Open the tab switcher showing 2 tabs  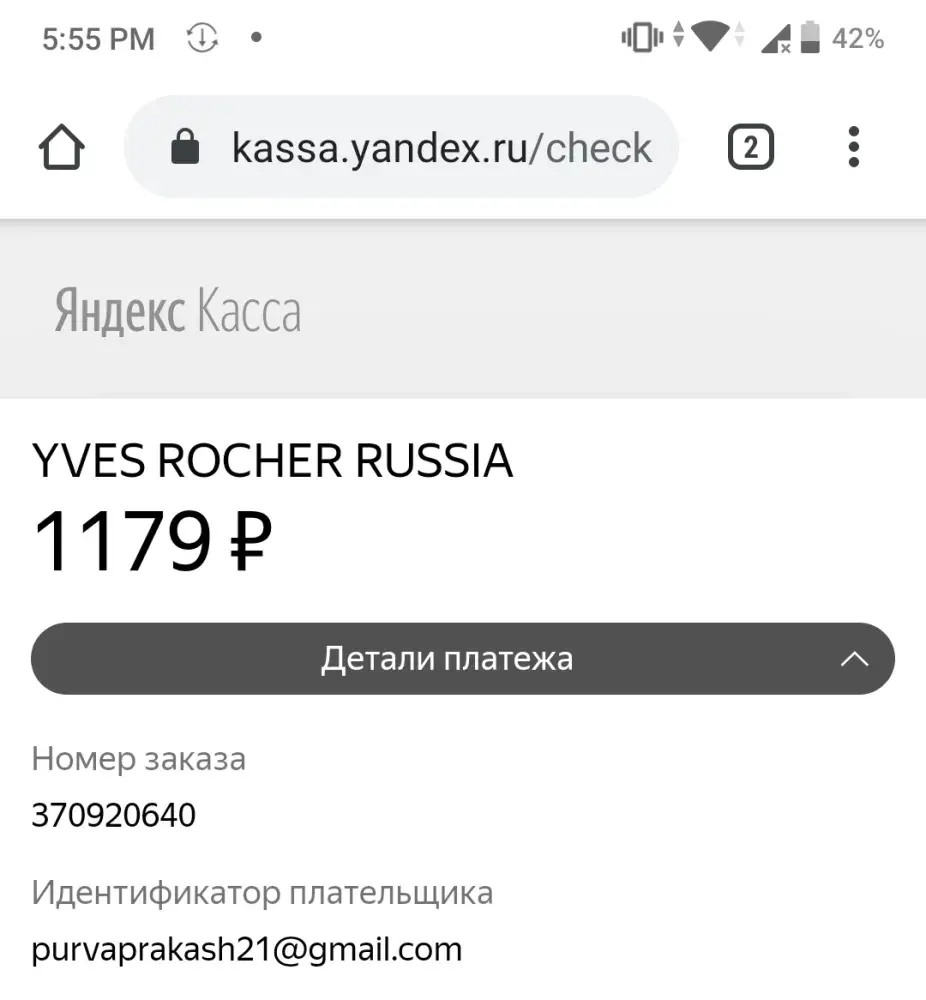[x=750, y=148]
